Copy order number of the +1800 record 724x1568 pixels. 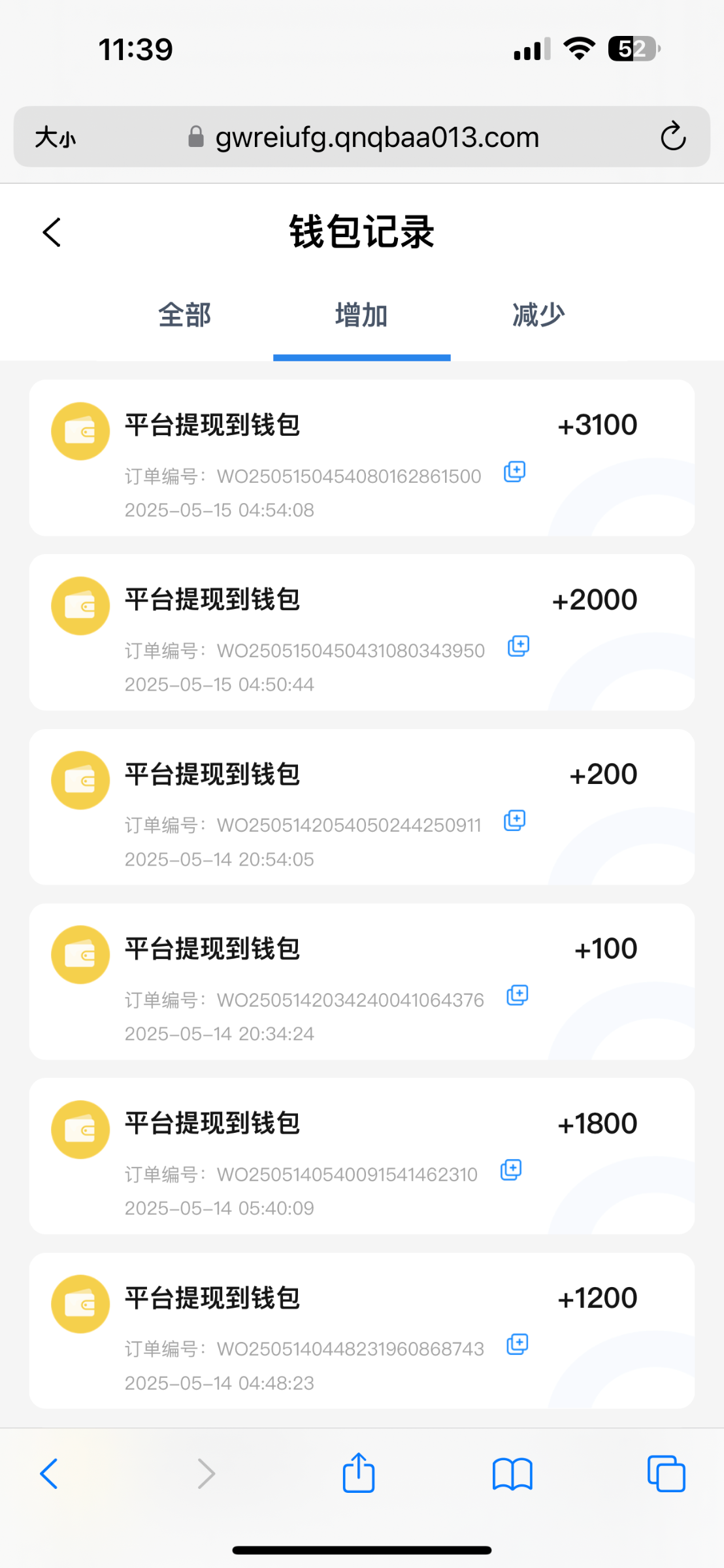tap(511, 1169)
